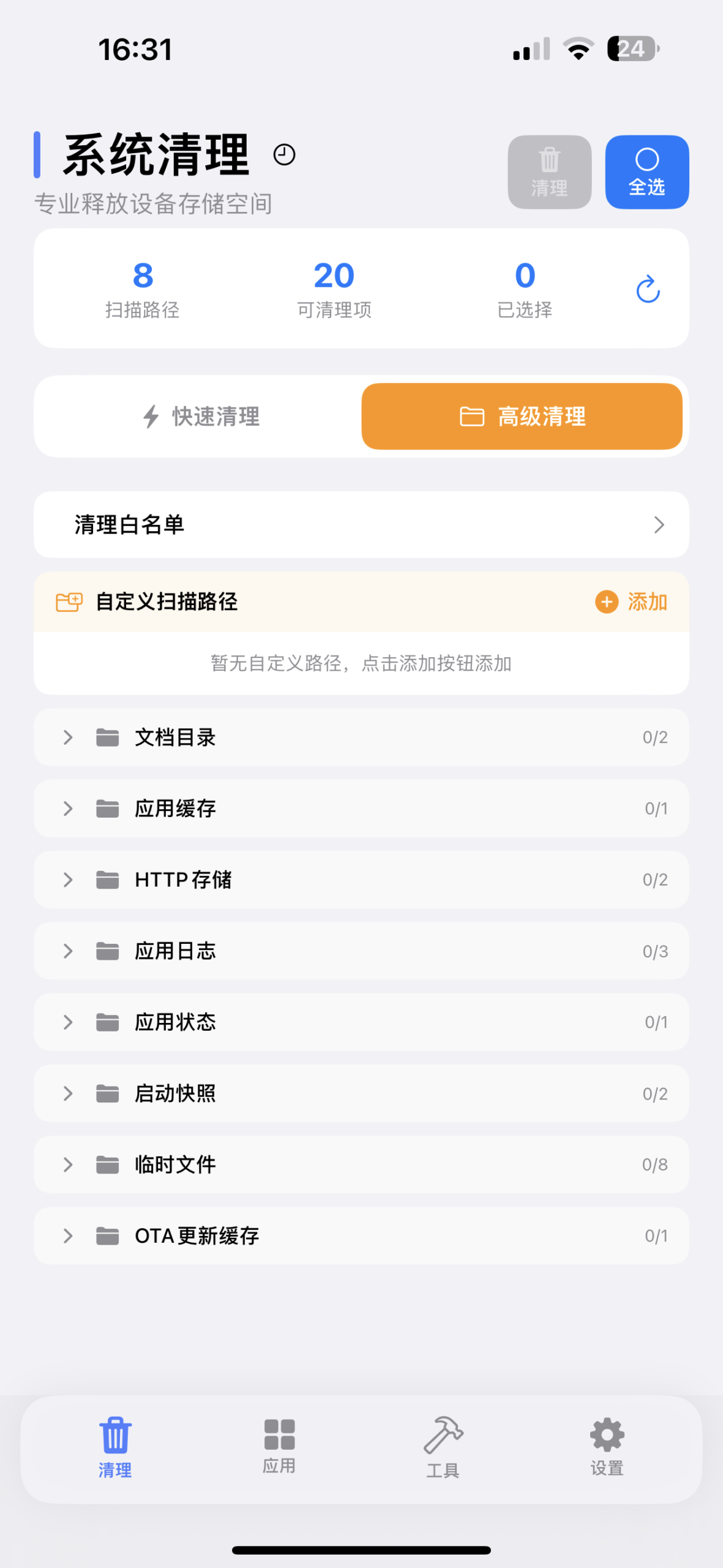Click the empty custom path placeholder area

pos(361,663)
